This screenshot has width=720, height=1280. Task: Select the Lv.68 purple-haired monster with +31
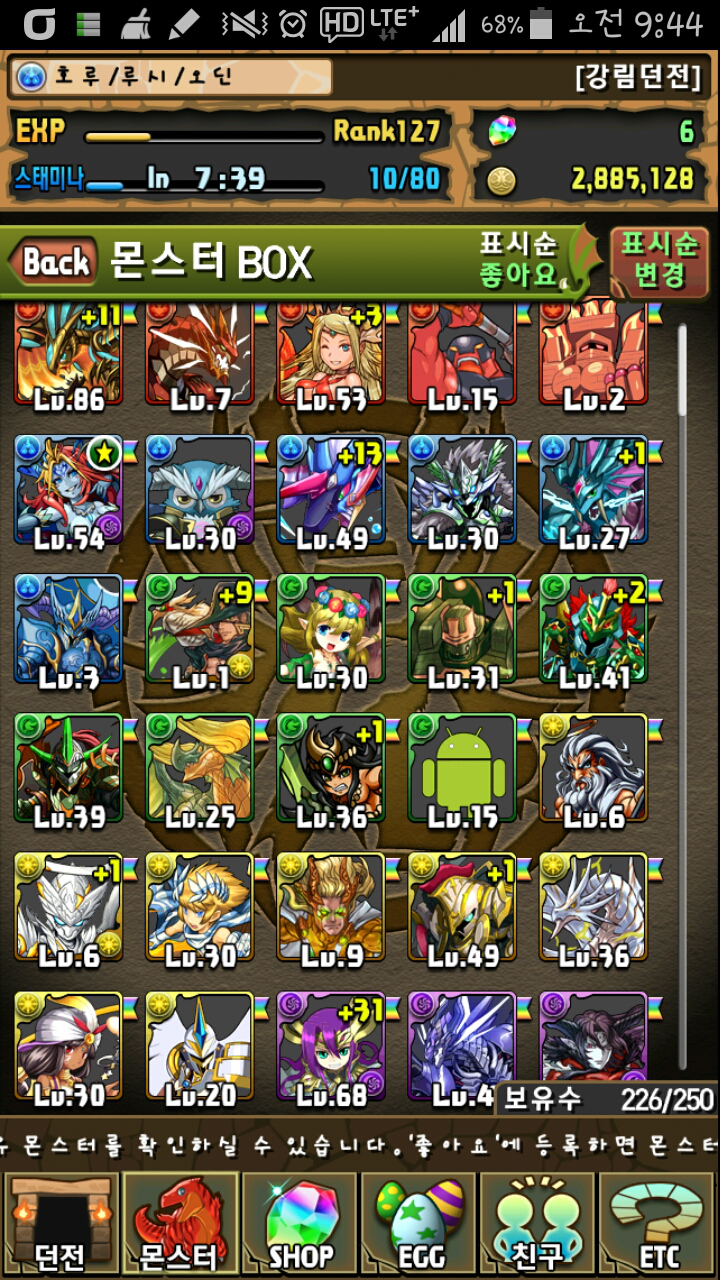tap(331, 1048)
